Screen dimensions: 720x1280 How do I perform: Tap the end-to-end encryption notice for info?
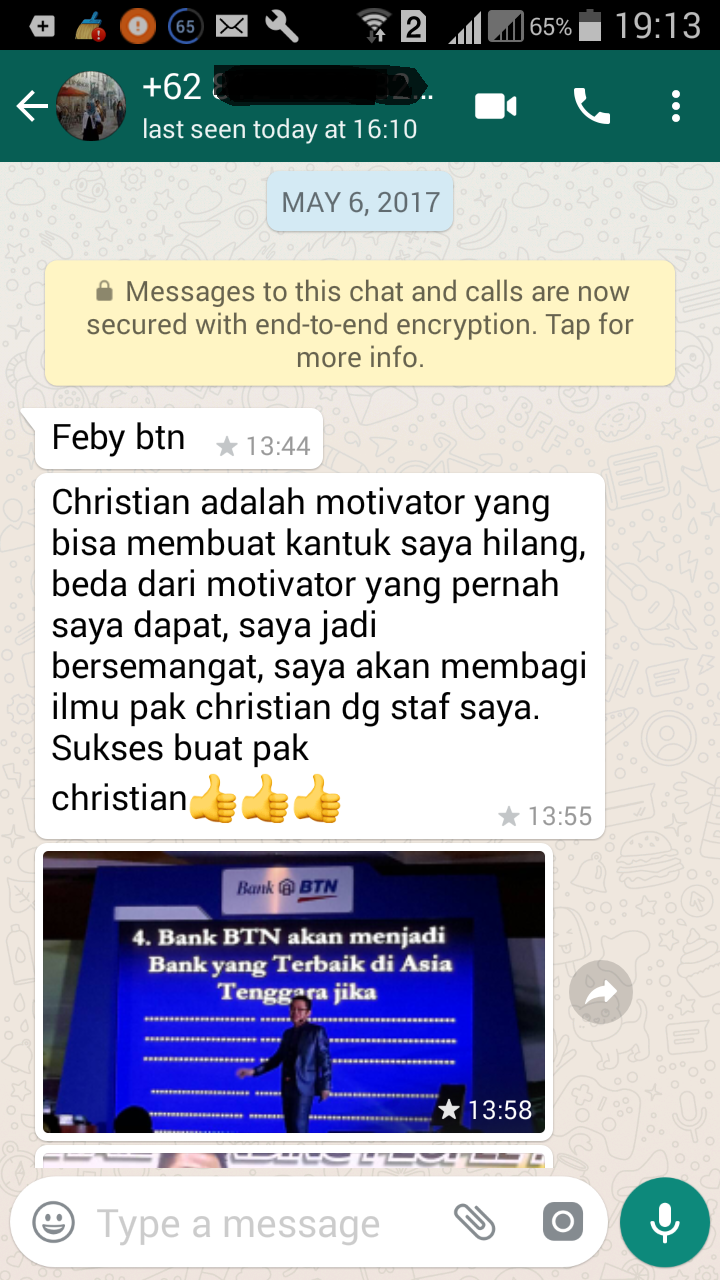[x=360, y=324]
